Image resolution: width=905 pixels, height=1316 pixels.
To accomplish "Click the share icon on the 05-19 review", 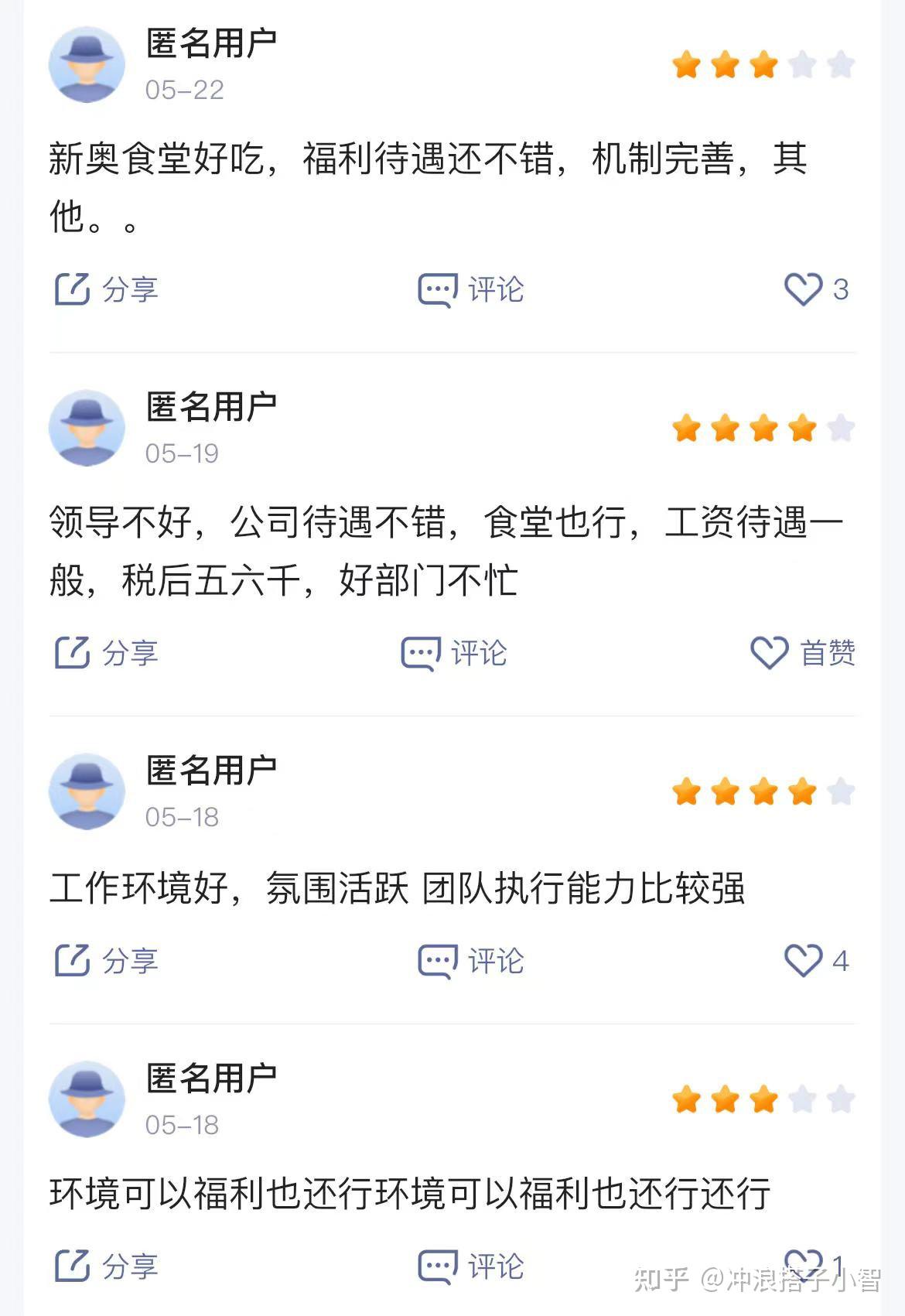I will tap(73, 652).
